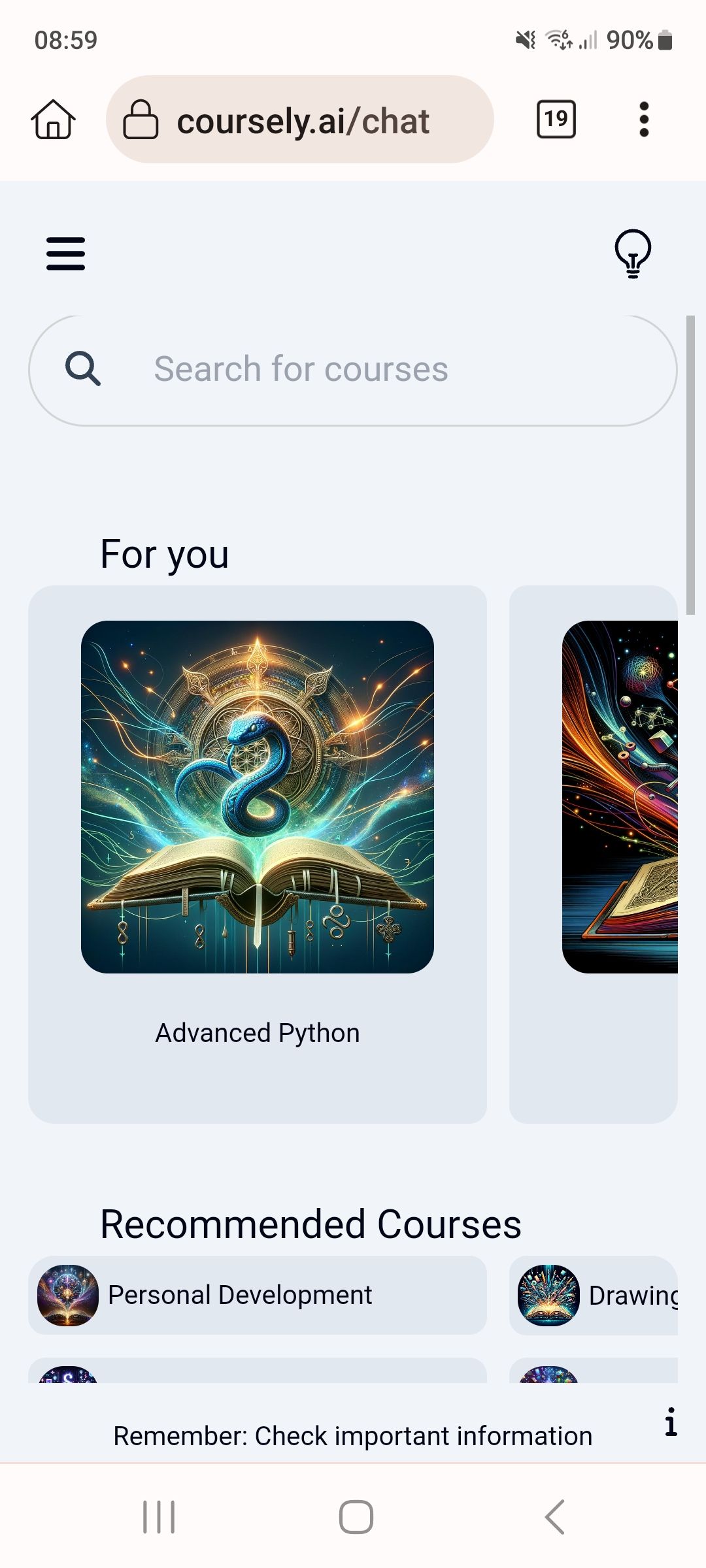Open the hamburger menu
Image resolution: width=706 pixels, height=1568 pixels.
coord(65,253)
